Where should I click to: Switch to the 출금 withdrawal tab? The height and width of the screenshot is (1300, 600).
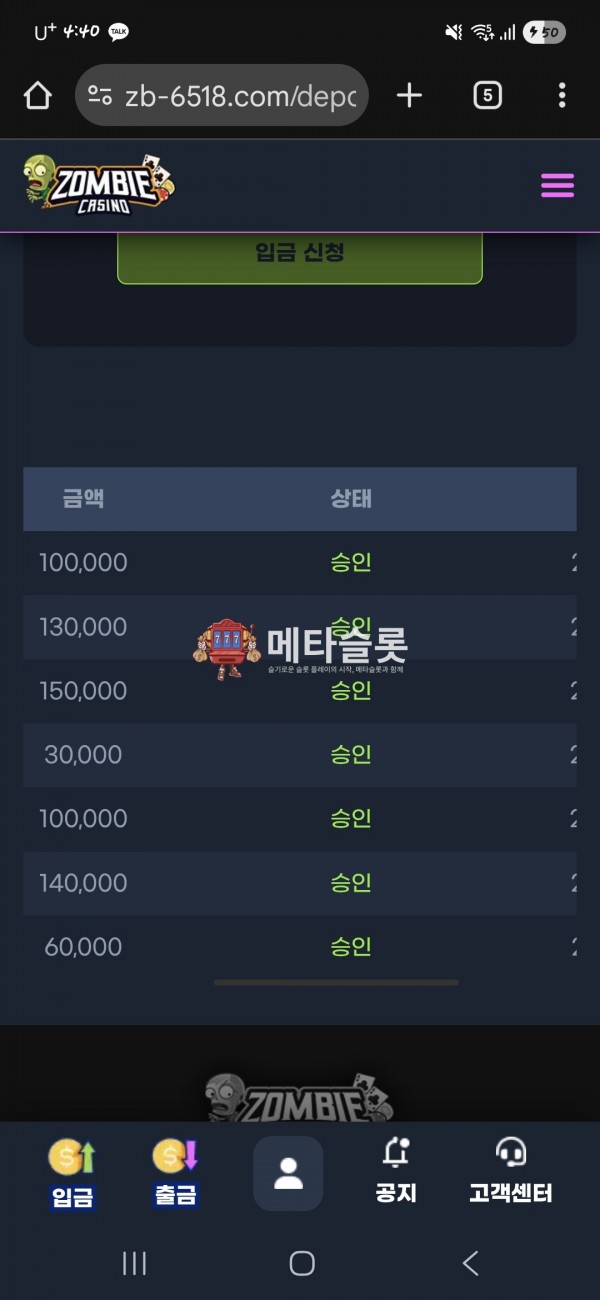[176, 1173]
